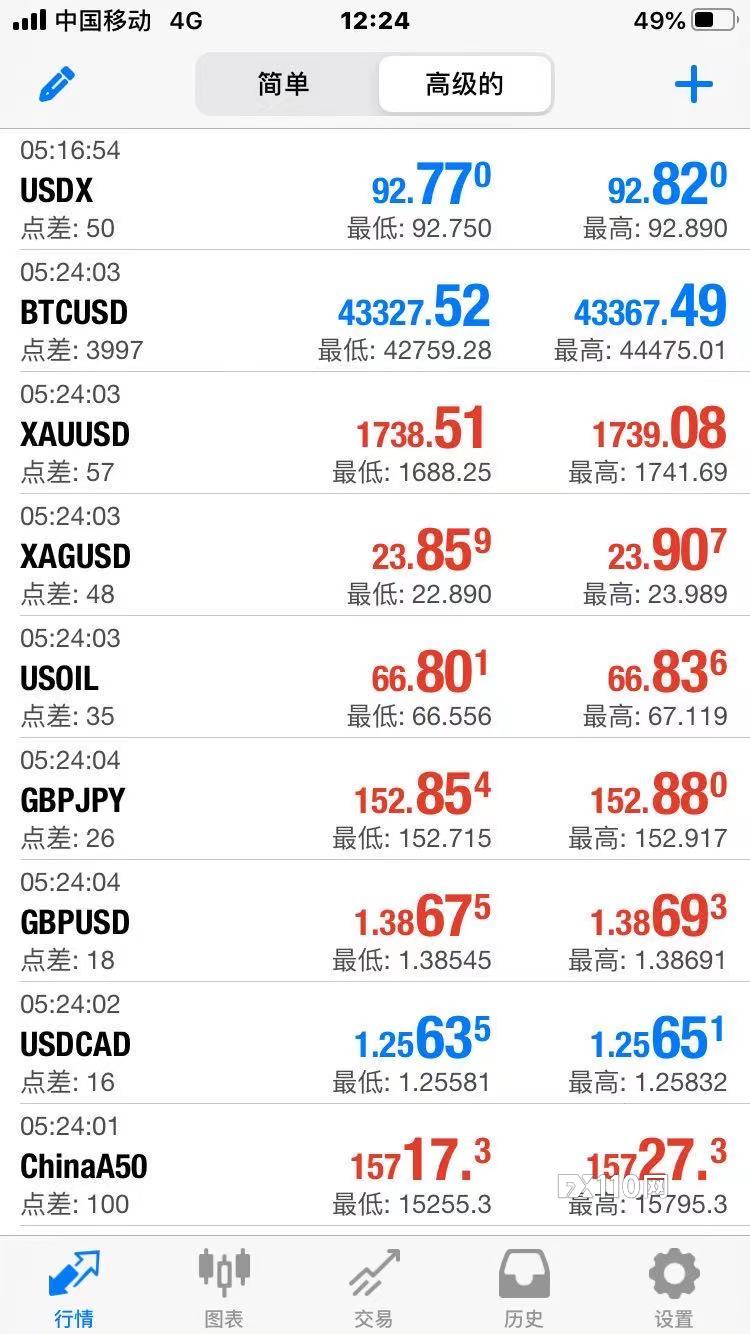Open the BTCUSD quote row

[x=375, y=311]
